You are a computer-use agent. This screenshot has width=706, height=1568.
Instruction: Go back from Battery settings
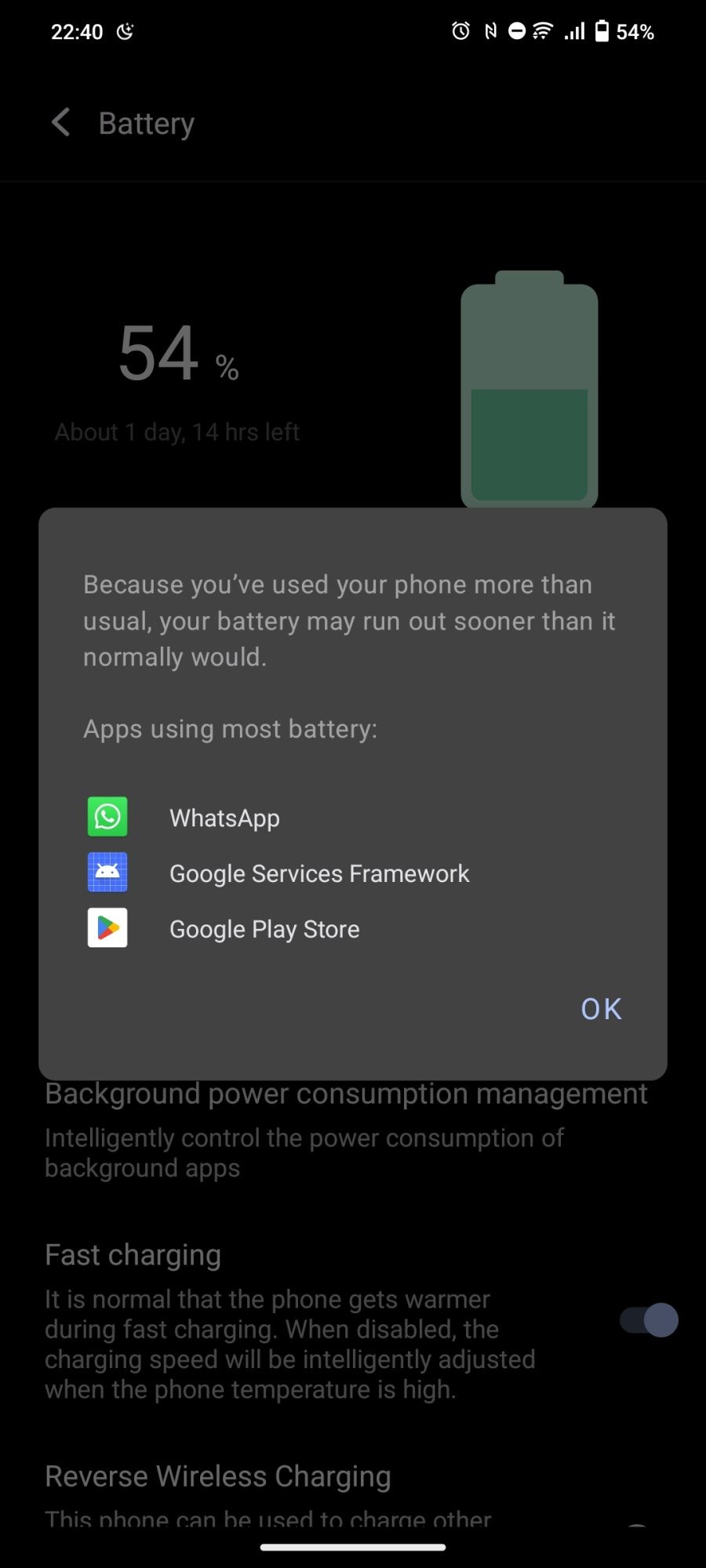tap(61, 123)
